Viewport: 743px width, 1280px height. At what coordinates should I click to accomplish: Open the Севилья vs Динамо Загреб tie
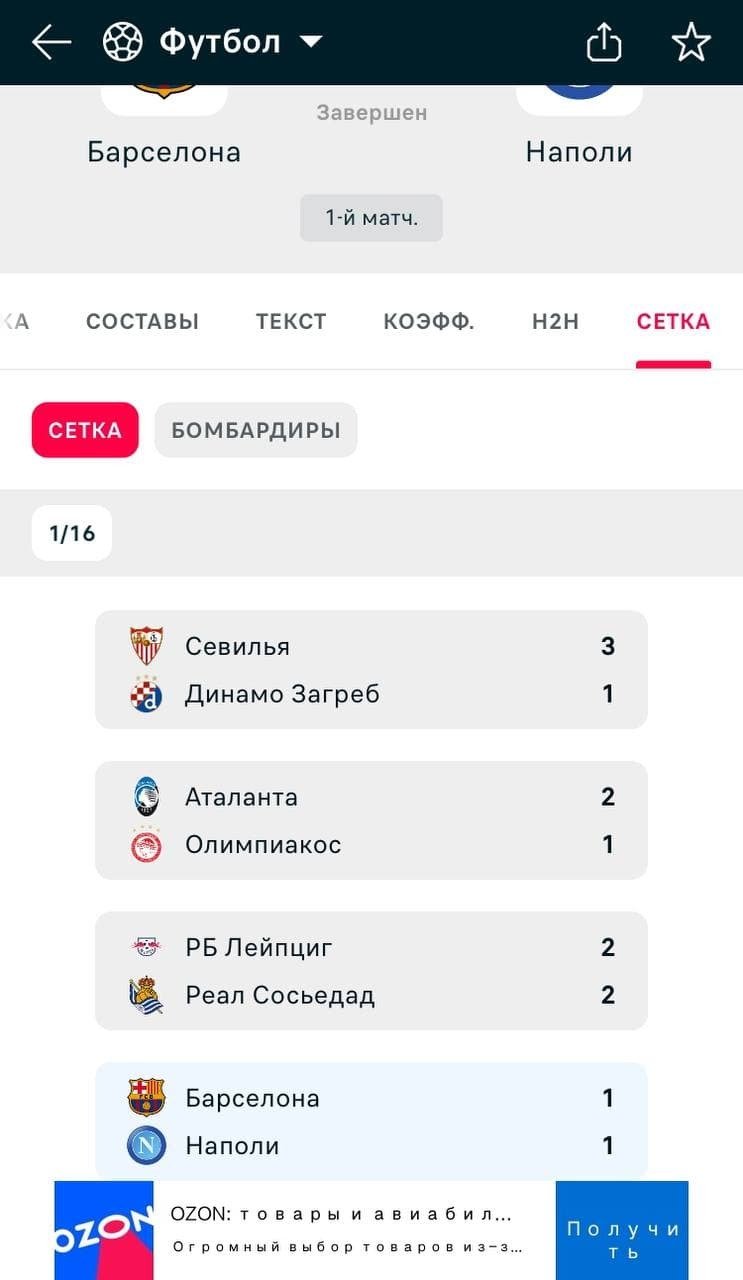[x=371, y=669]
